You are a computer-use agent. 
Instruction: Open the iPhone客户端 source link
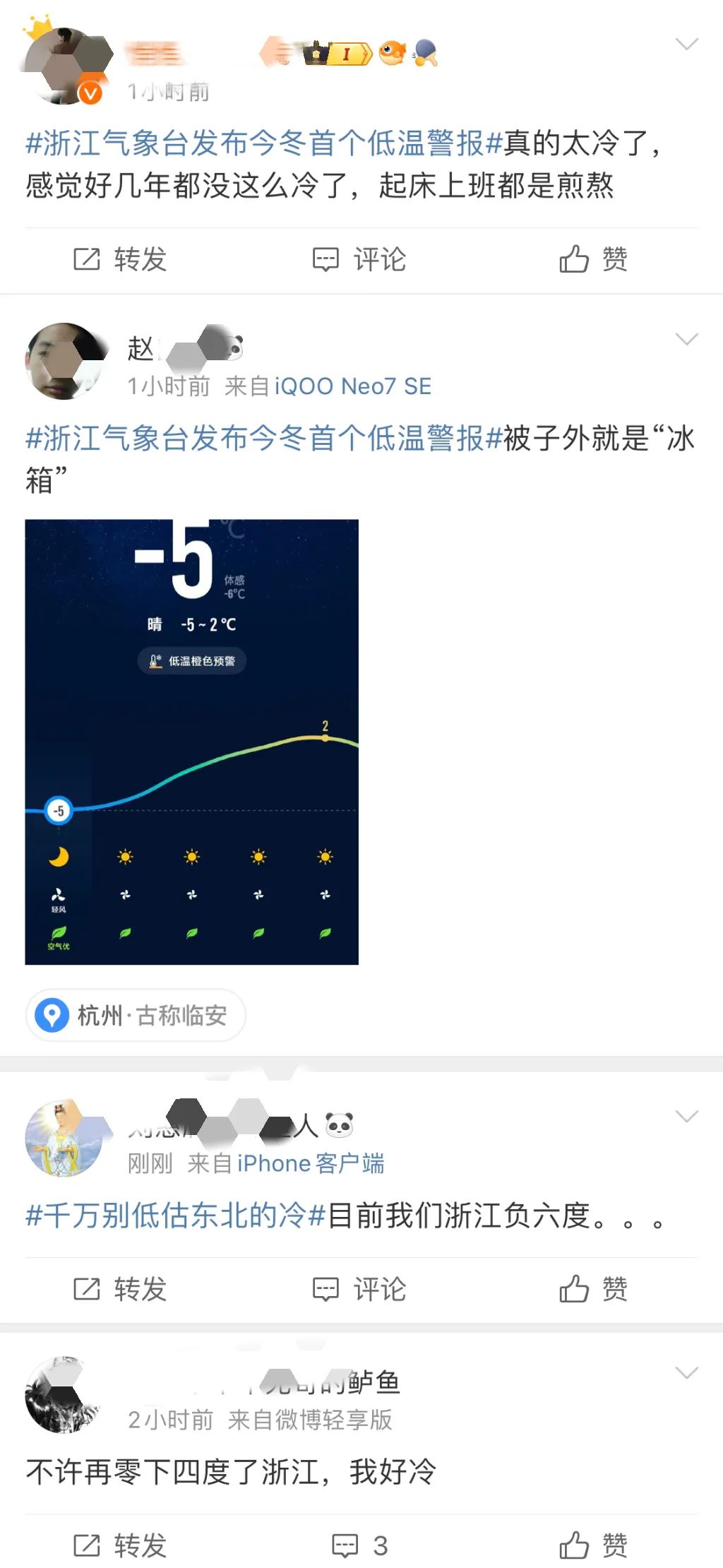(311, 1163)
